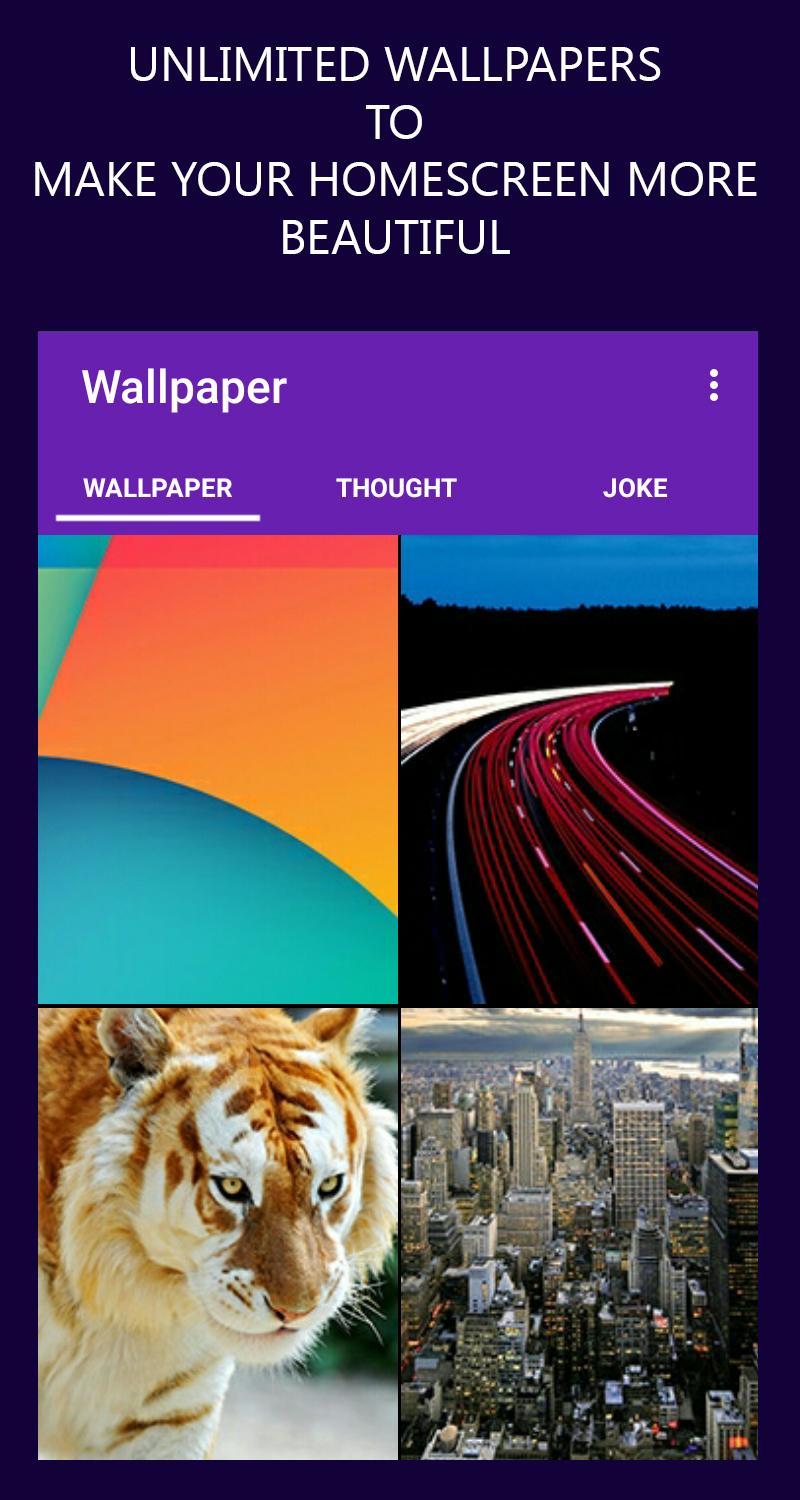Open app options via the vertical dots icon
This screenshot has width=800, height=1500.
(713, 388)
